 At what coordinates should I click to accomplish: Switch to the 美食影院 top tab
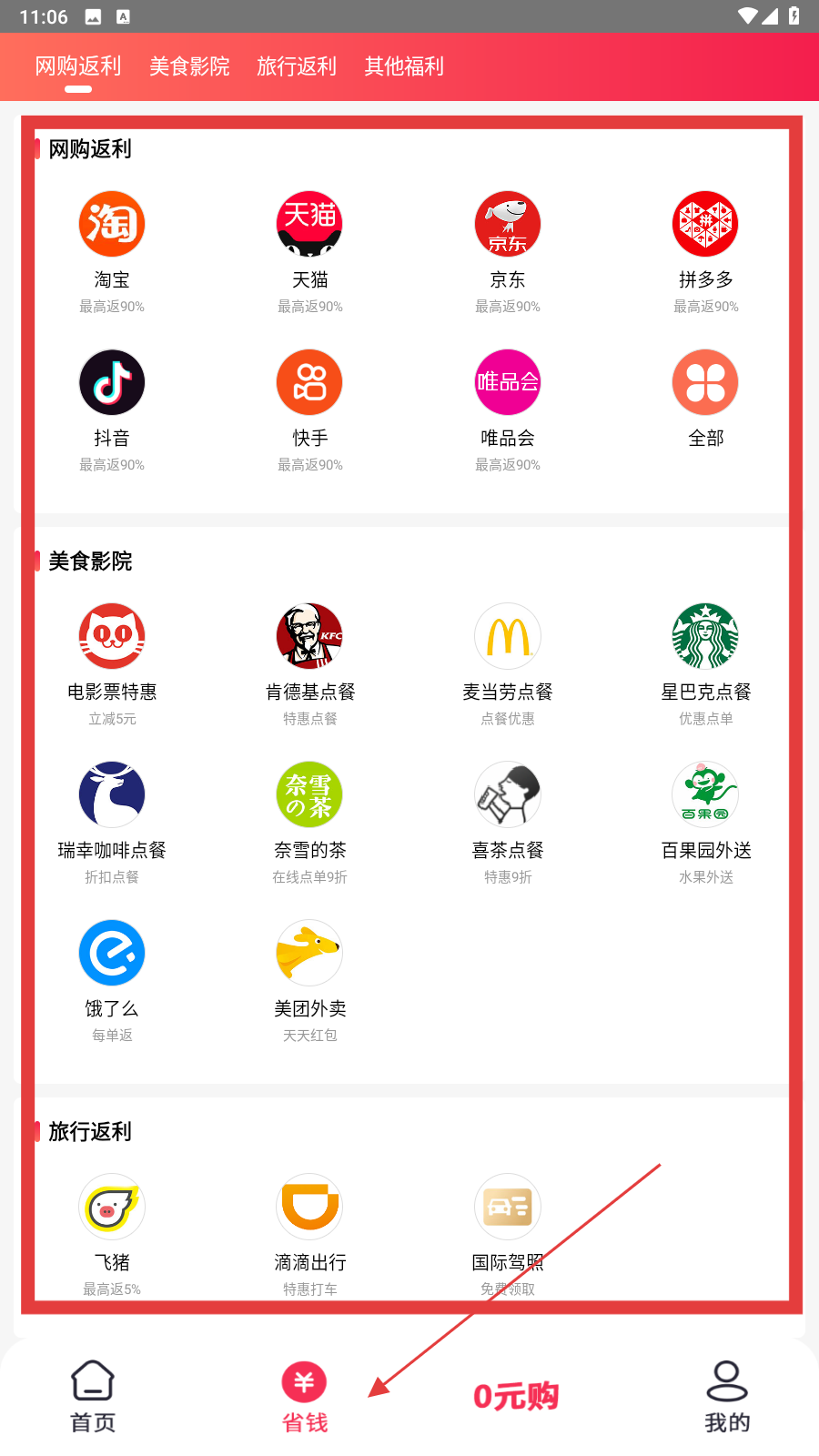pos(189,66)
